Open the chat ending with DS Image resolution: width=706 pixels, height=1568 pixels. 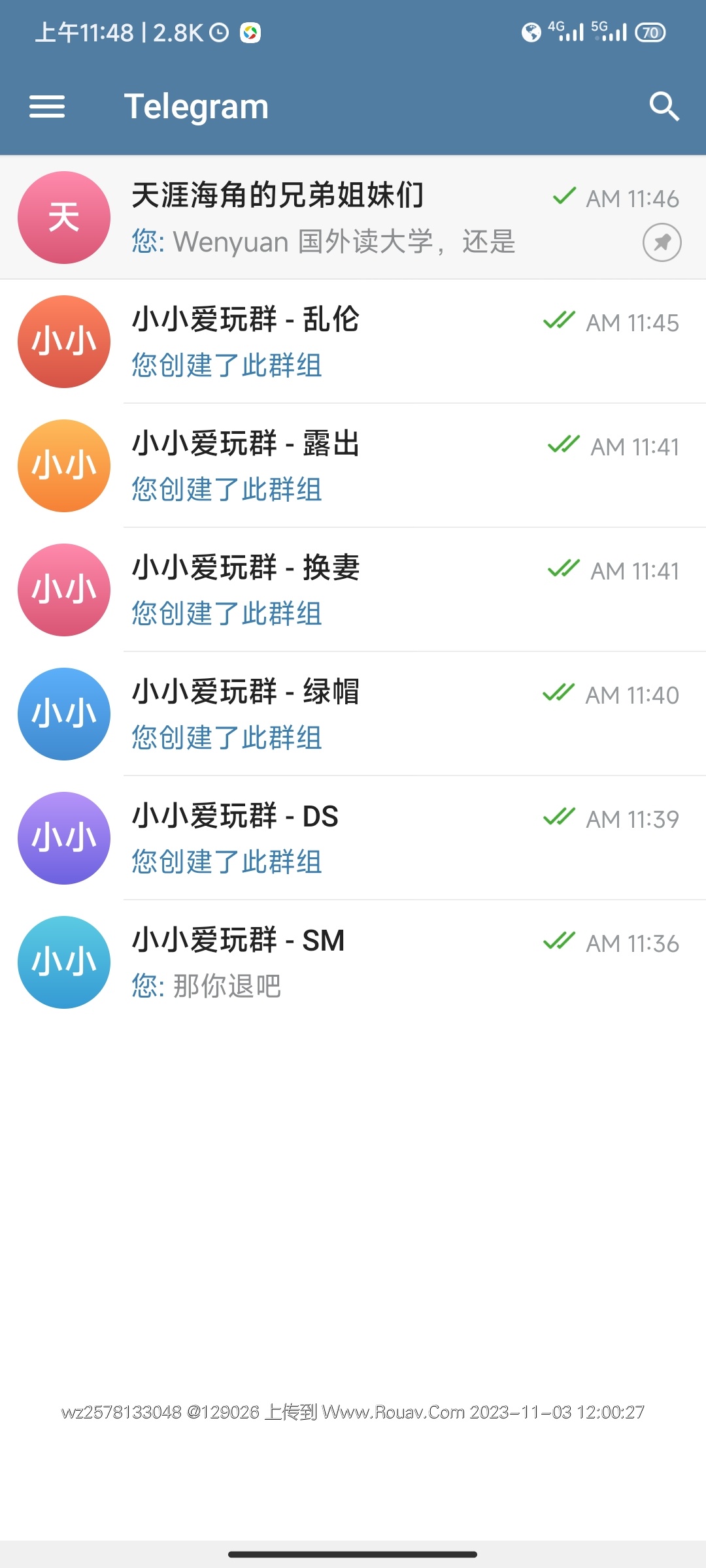(353, 838)
